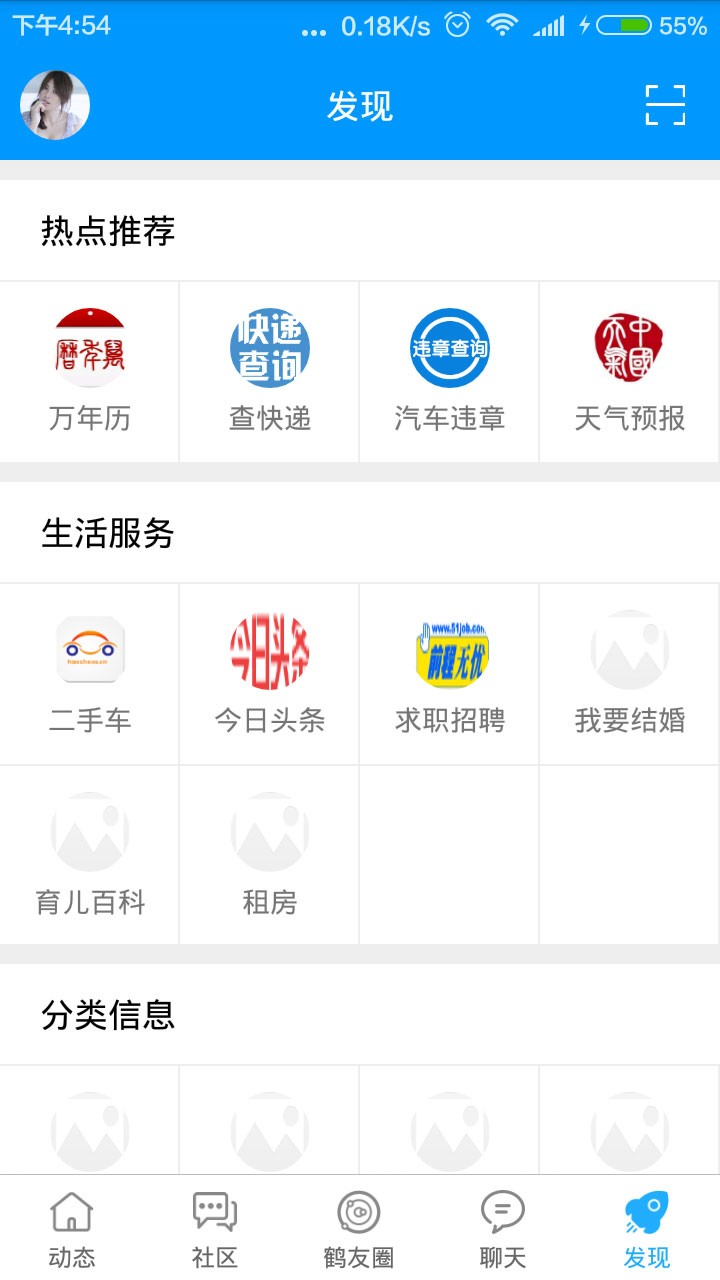Open 租房 rental listings

(x=270, y=855)
